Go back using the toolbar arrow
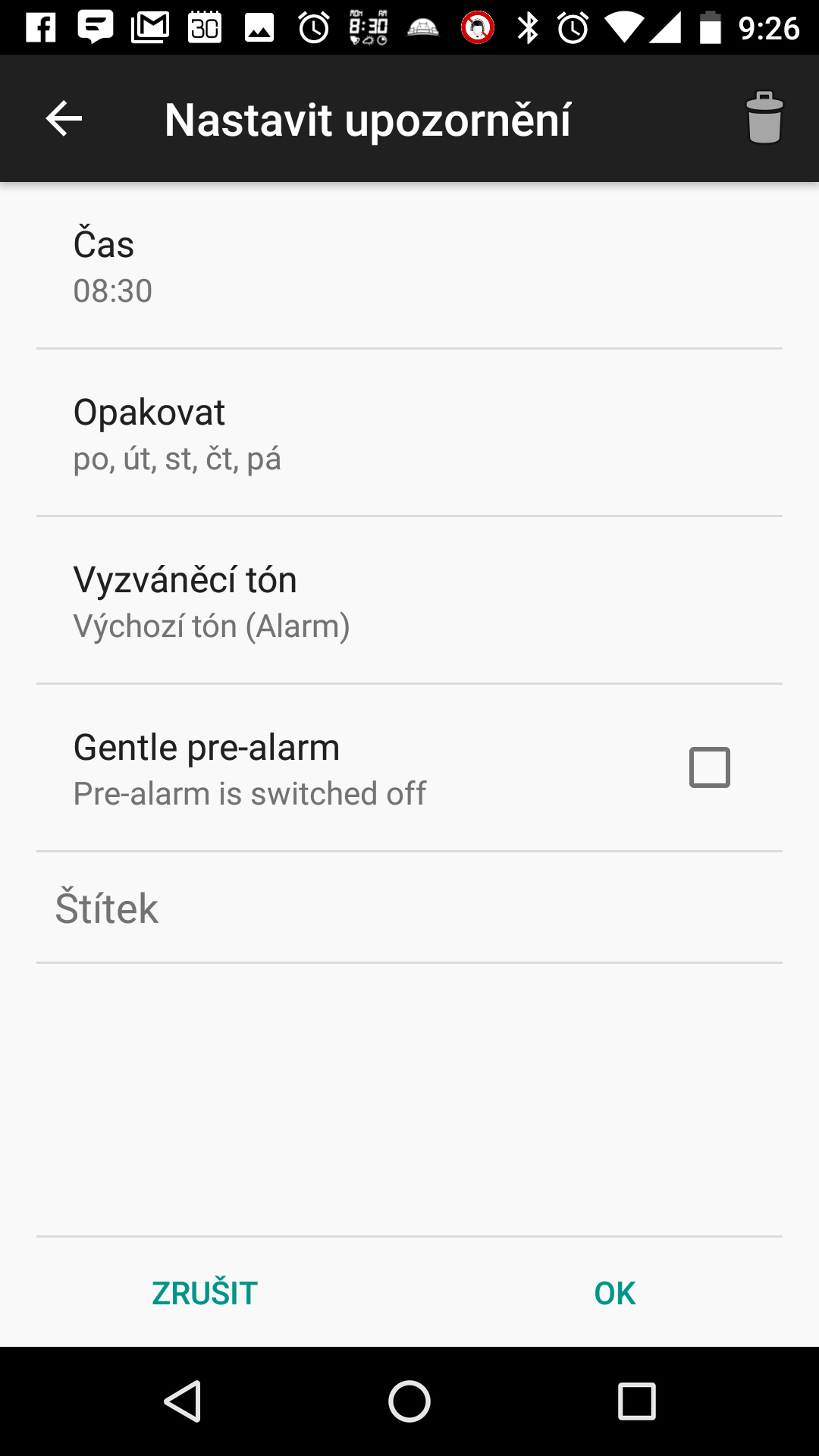This screenshot has height=1456, width=819. 64,119
